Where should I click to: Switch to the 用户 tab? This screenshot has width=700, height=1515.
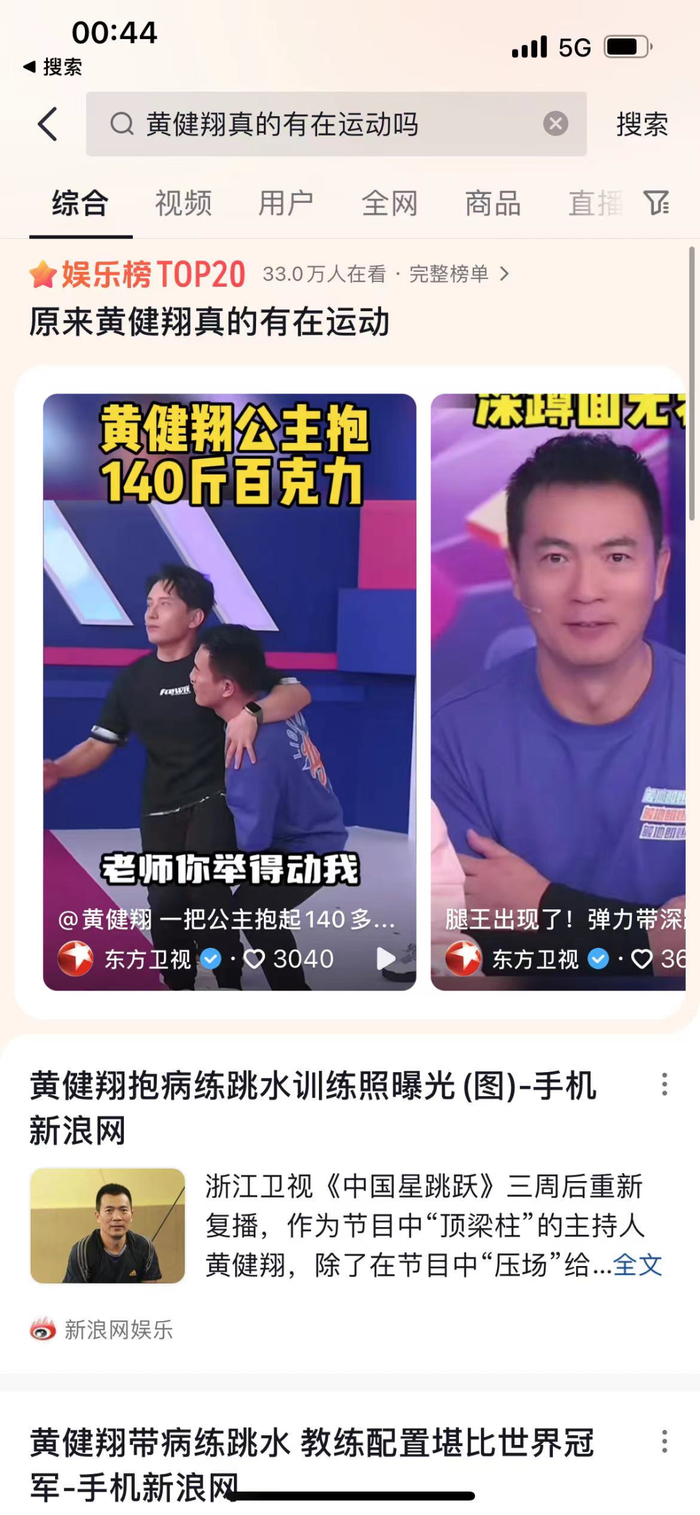coord(286,203)
